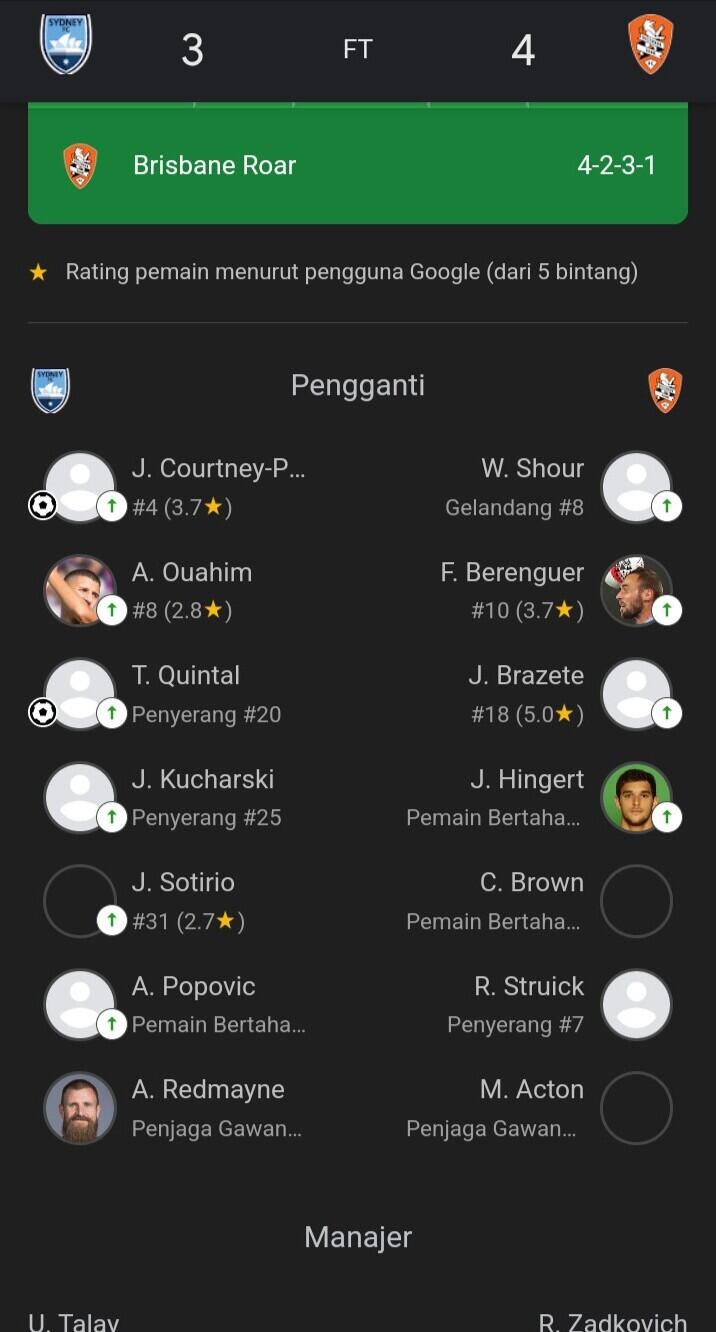Open manager U. Talay's page
716x1332 pixels.
pos(74,1321)
